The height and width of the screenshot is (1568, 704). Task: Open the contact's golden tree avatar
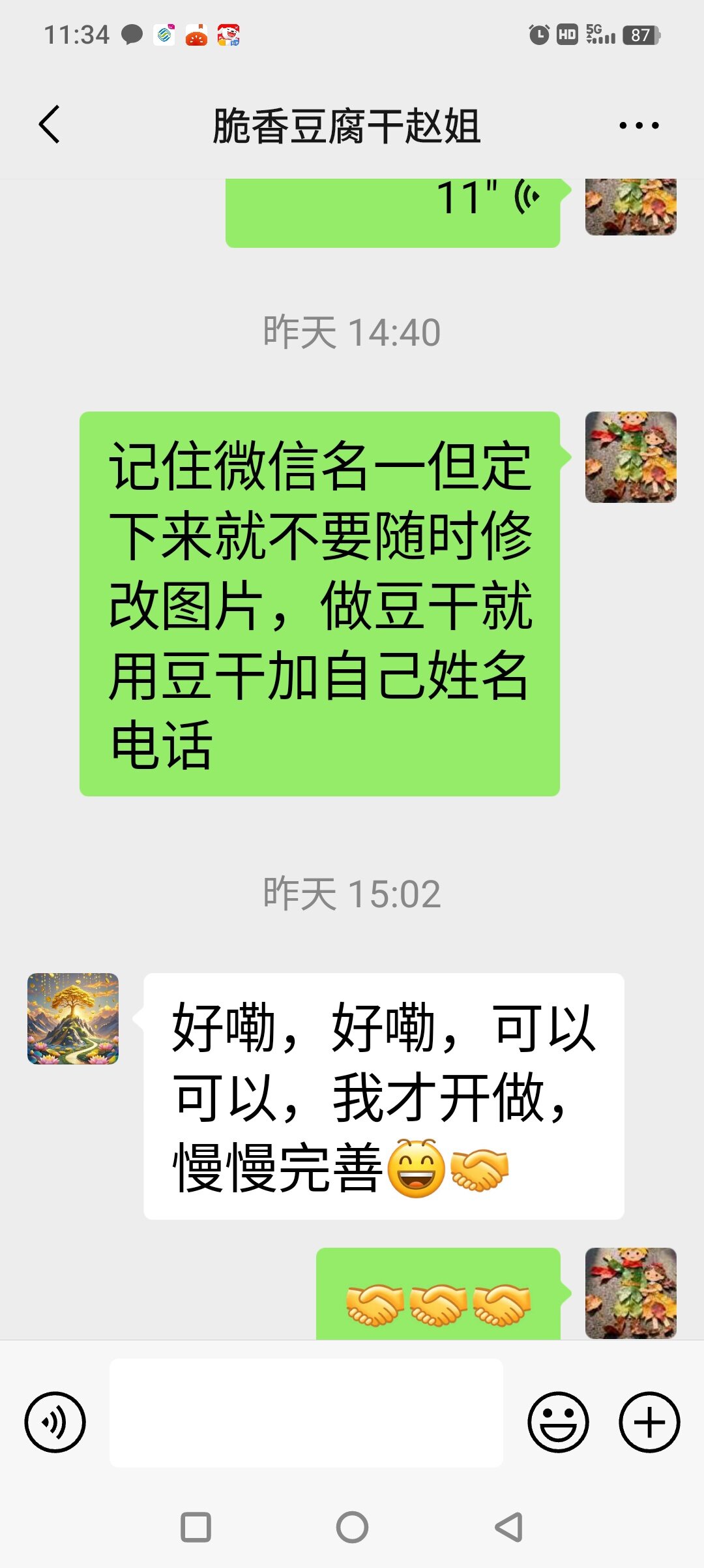pyautogui.click(x=73, y=1019)
